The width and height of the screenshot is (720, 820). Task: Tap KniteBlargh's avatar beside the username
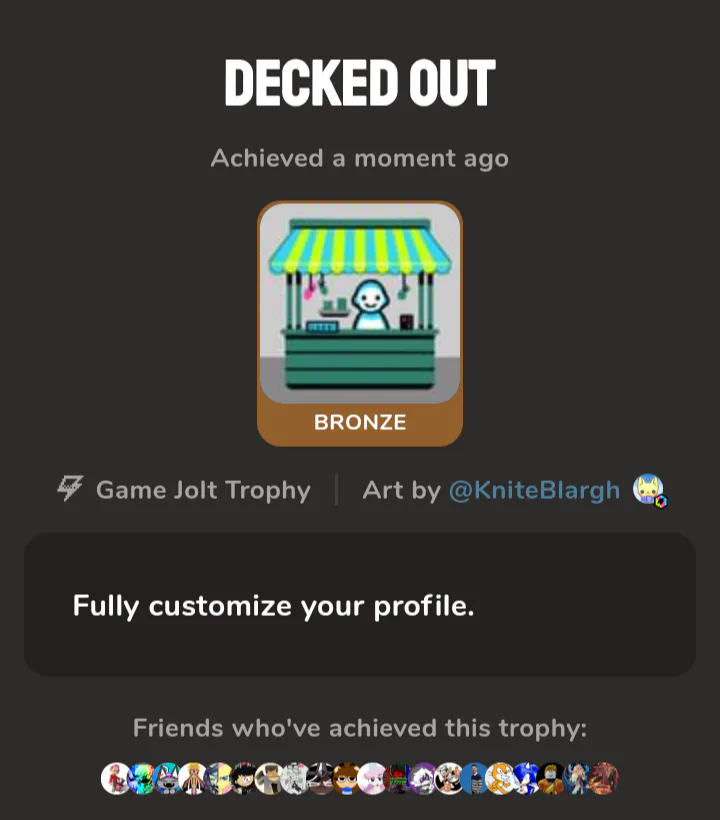(x=648, y=489)
